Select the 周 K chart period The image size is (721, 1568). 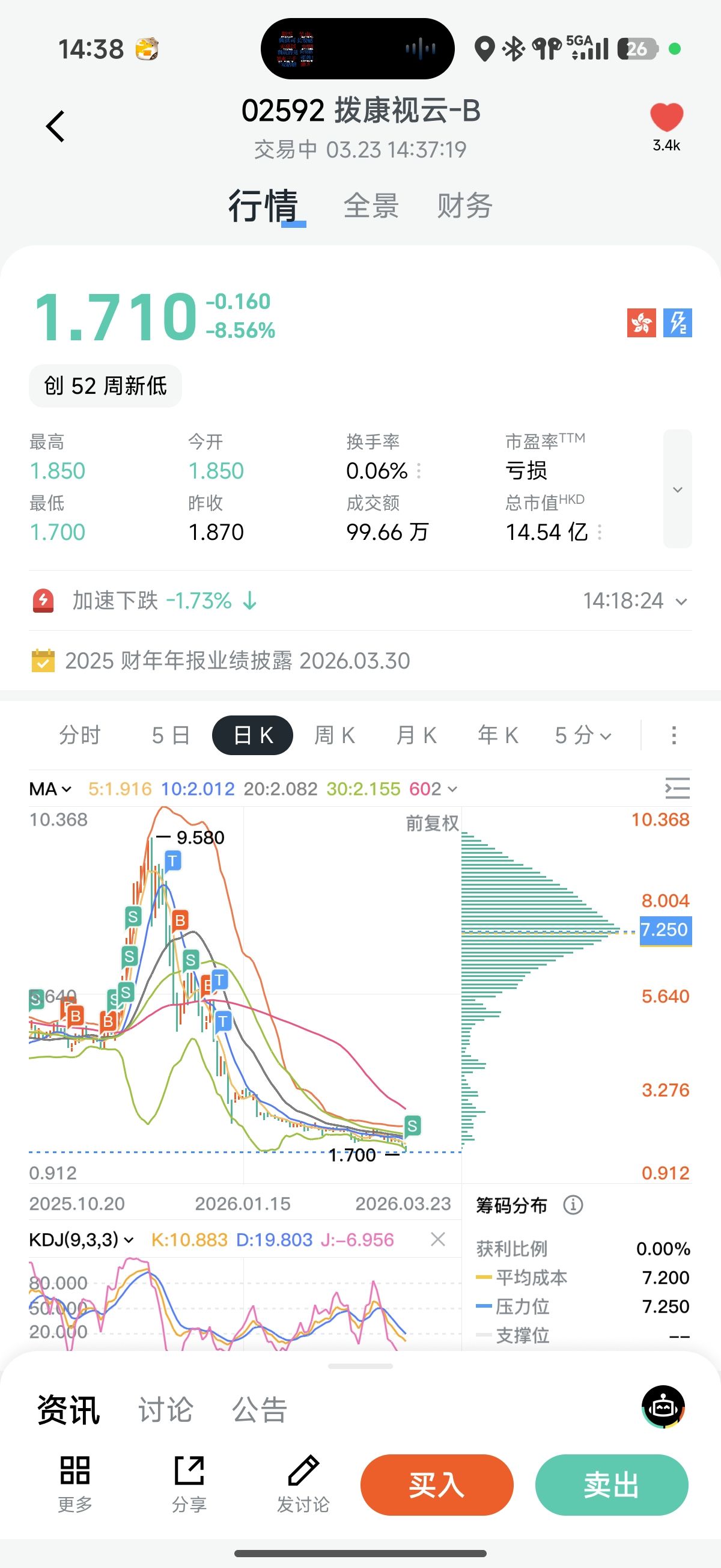tap(335, 735)
